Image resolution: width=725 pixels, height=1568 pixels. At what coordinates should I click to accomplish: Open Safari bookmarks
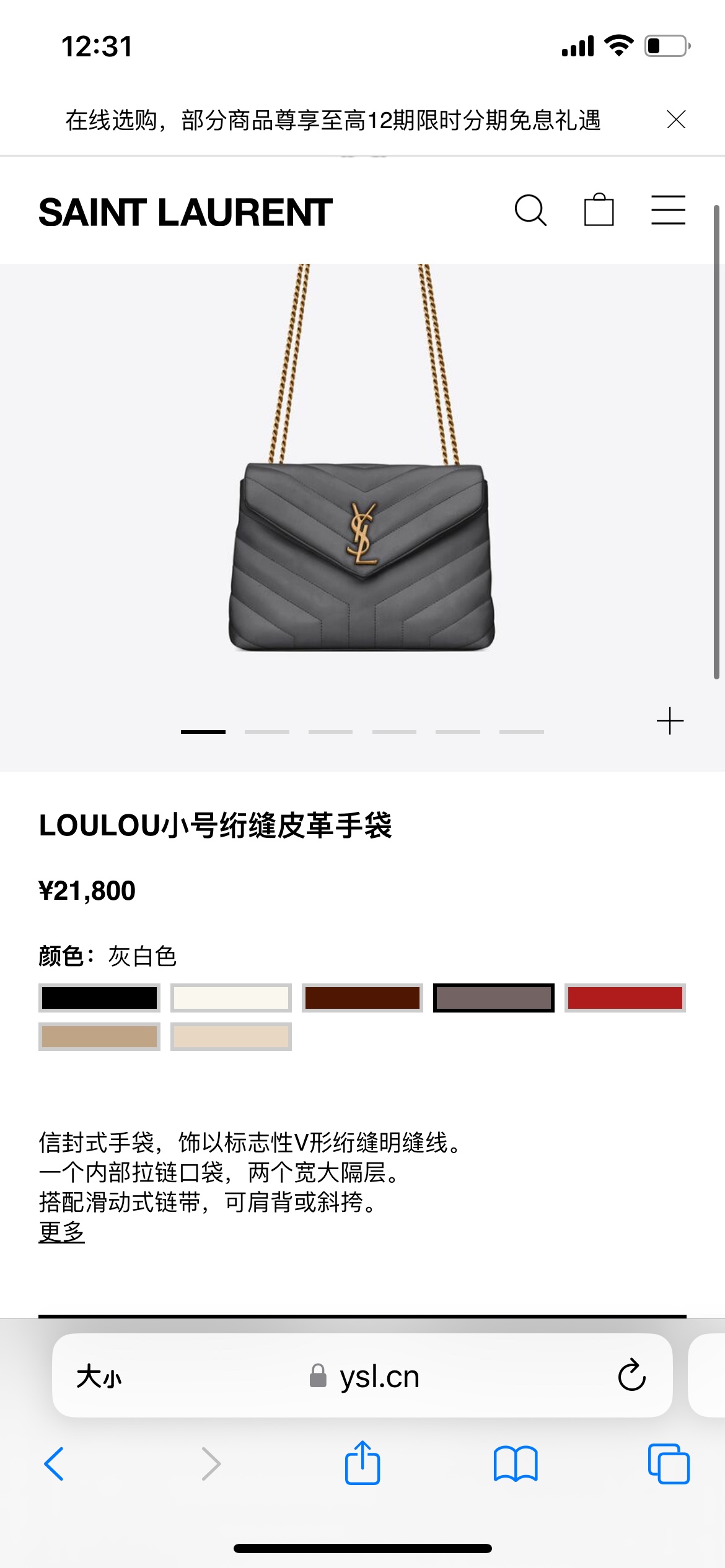tap(516, 1464)
